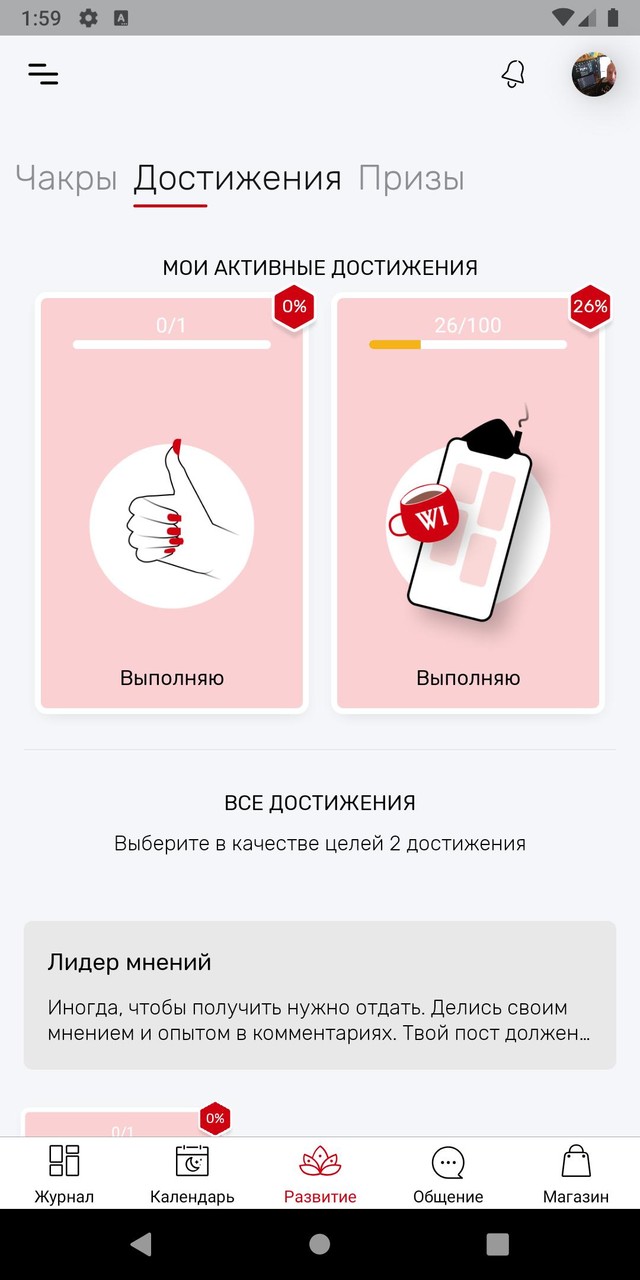Viewport: 640px width, 1280px height.
Task: Open the hamburger drawer menu
Action: click(43, 73)
